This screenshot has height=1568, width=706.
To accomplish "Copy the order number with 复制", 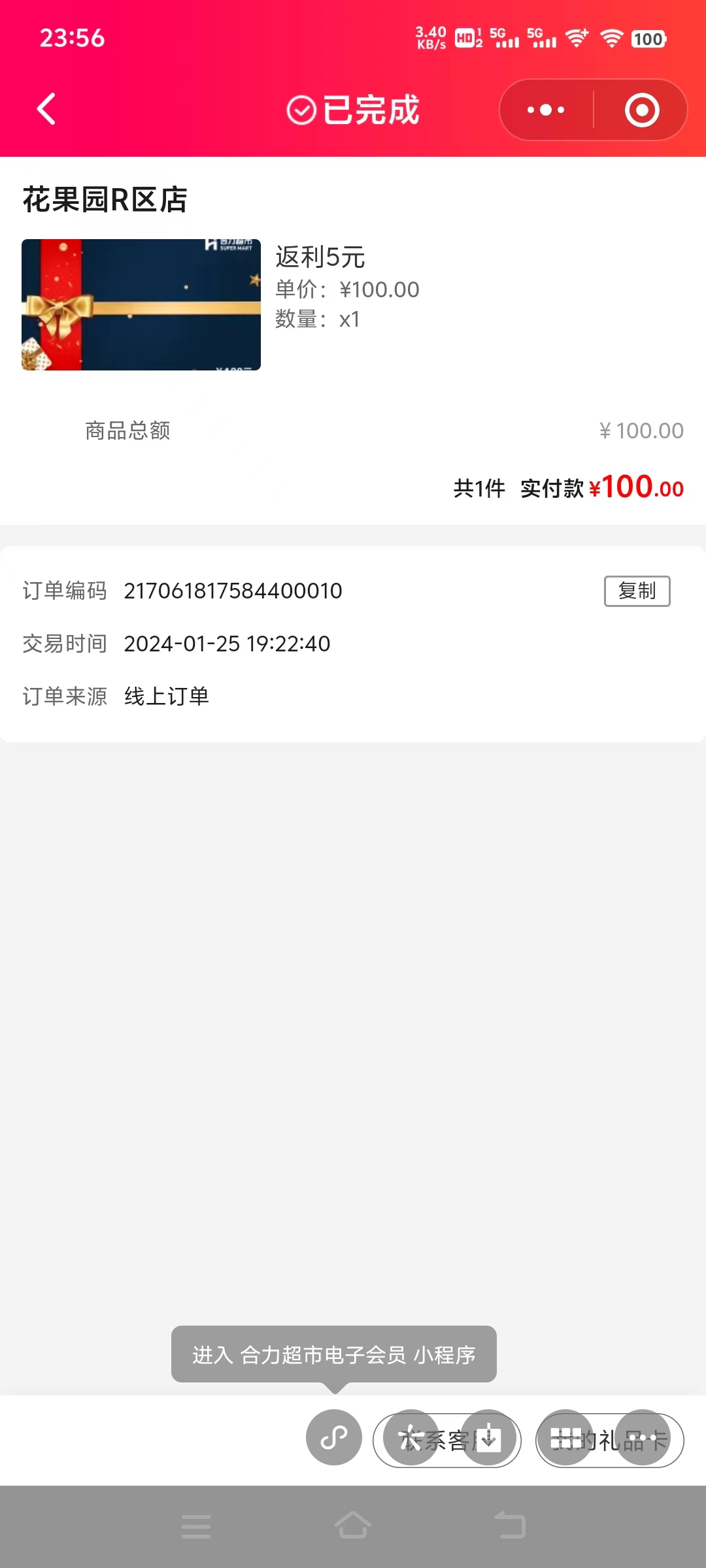I will tap(637, 591).
